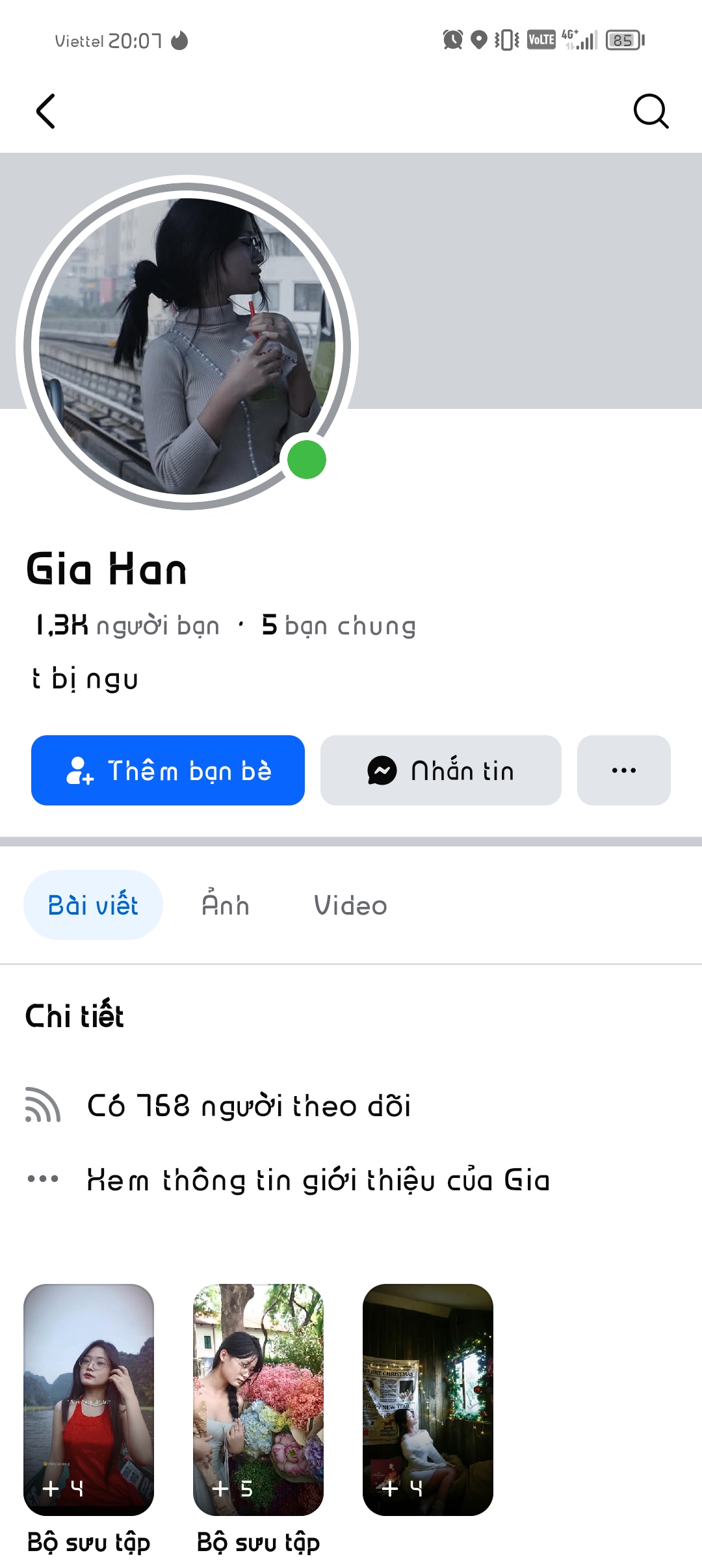The image size is (702, 1568).
Task: Tap the Thêm bạn bè button
Action: click(168, 770)
